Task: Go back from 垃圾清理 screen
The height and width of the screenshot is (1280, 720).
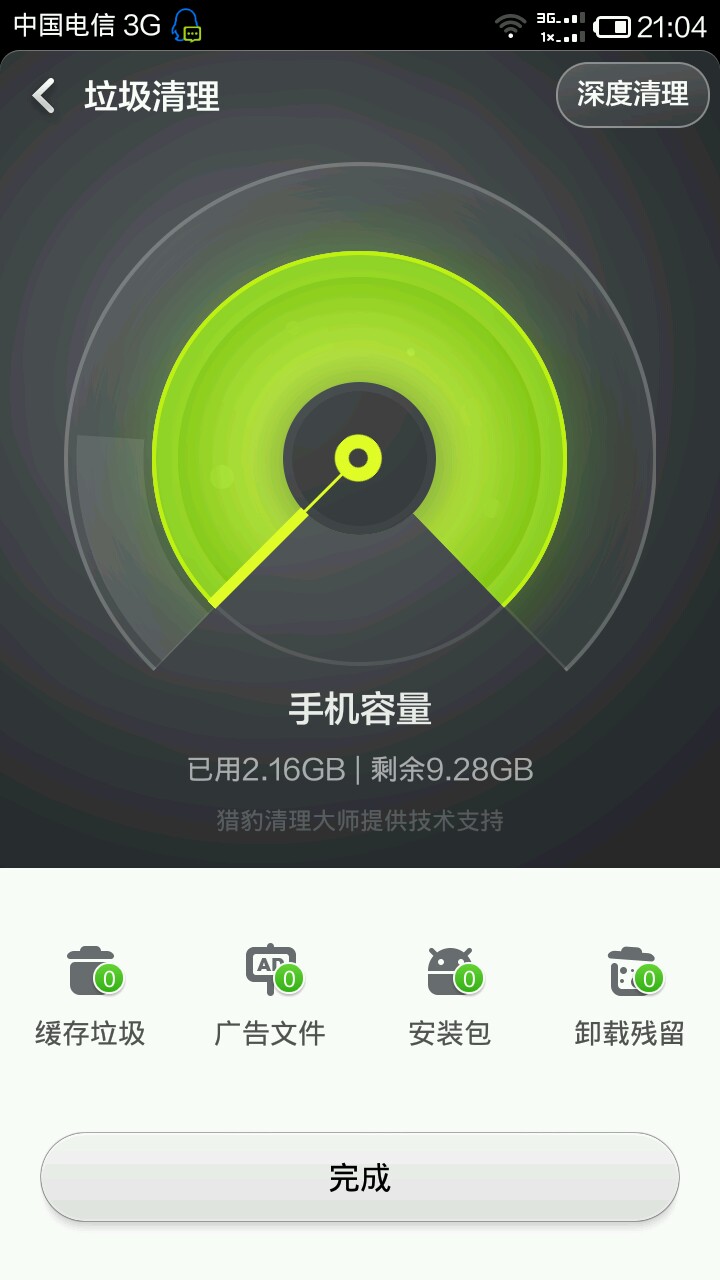Action: coord(44,96)
